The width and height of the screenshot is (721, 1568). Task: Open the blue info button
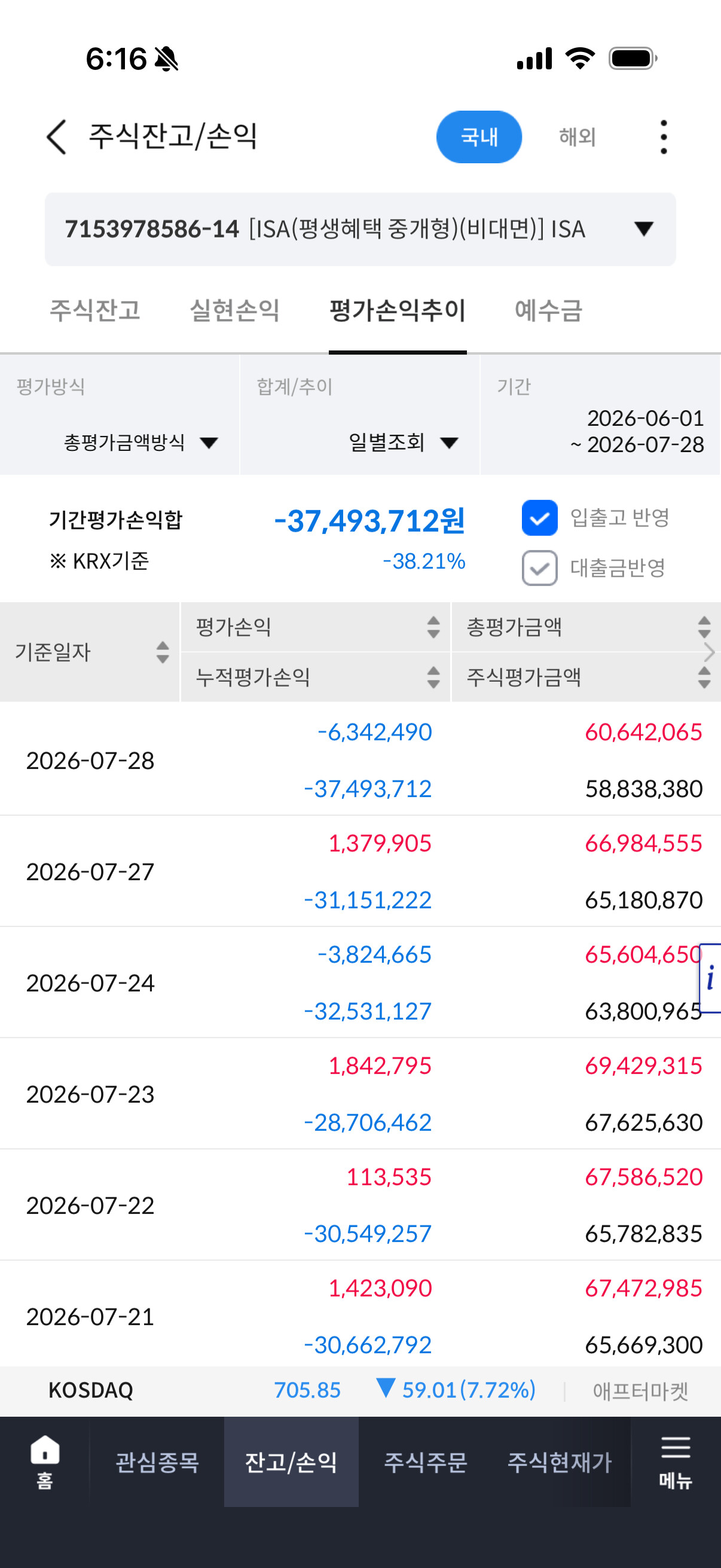pyautogui.click(x=710, y=978)
